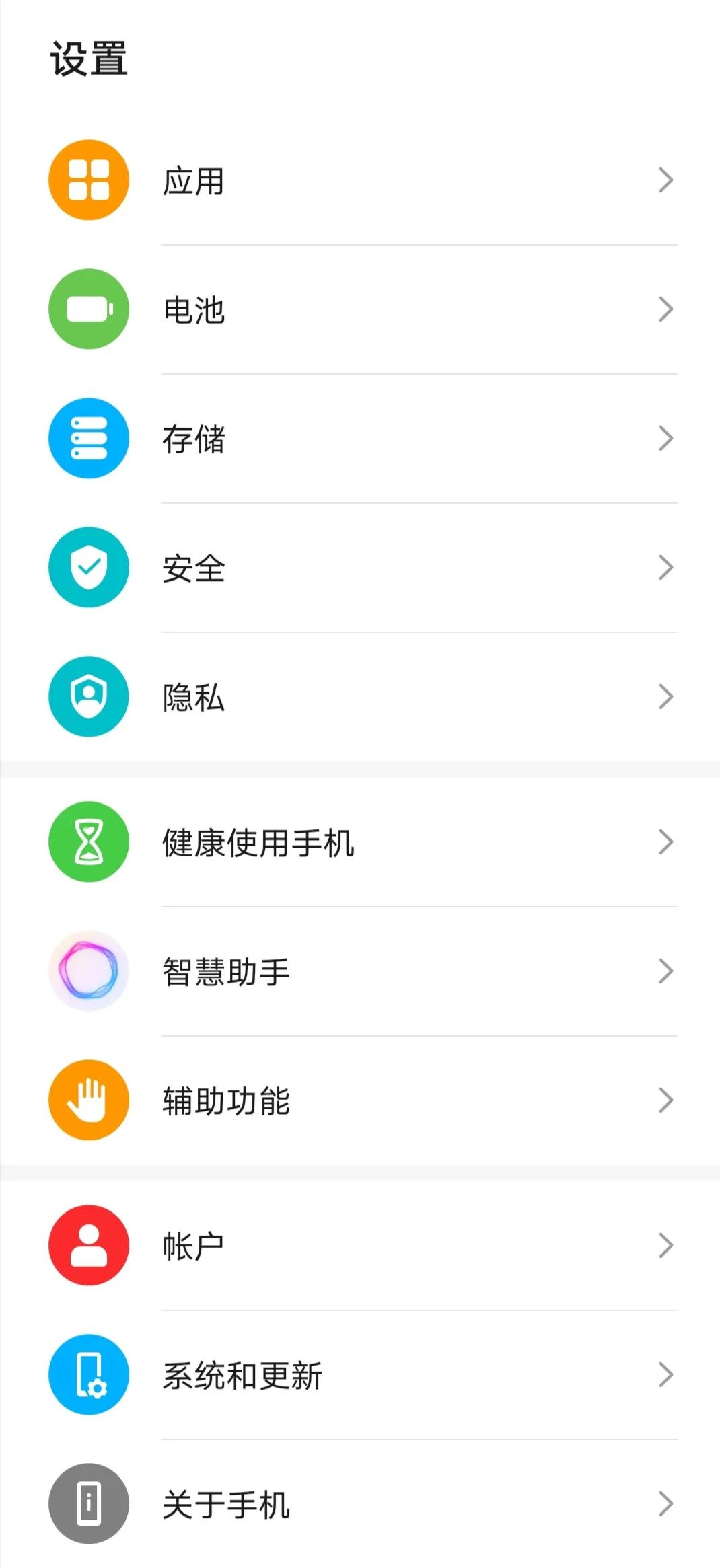The width and height of the screenshot is (720, 1568).
Task: Open 存储 using the right chevron
Action: [665, 438]
